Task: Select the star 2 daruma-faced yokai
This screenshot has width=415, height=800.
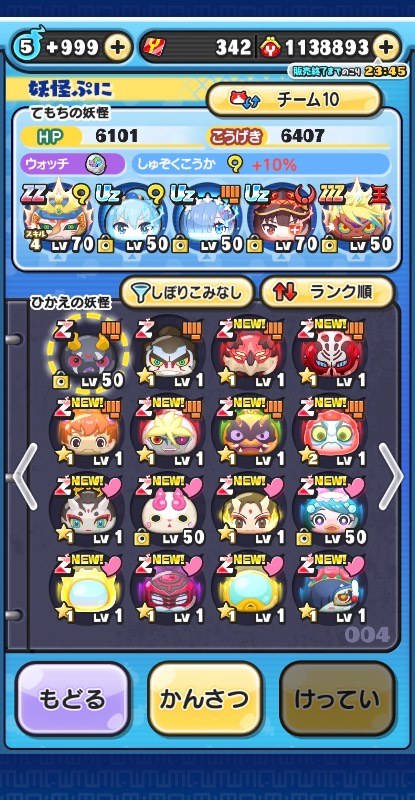Action: [x=330, y=433]
